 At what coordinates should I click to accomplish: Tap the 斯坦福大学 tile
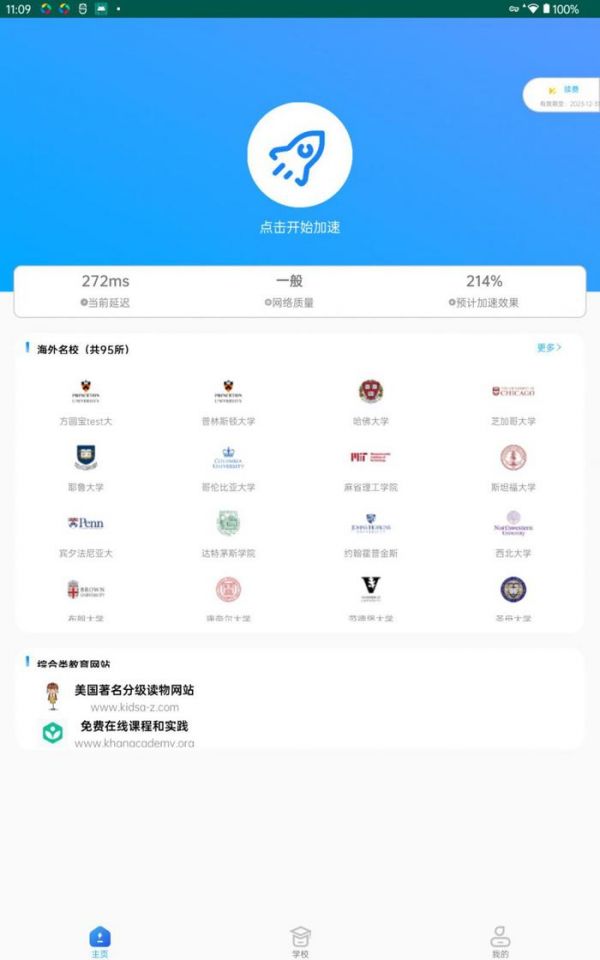[x=513, y=467]
